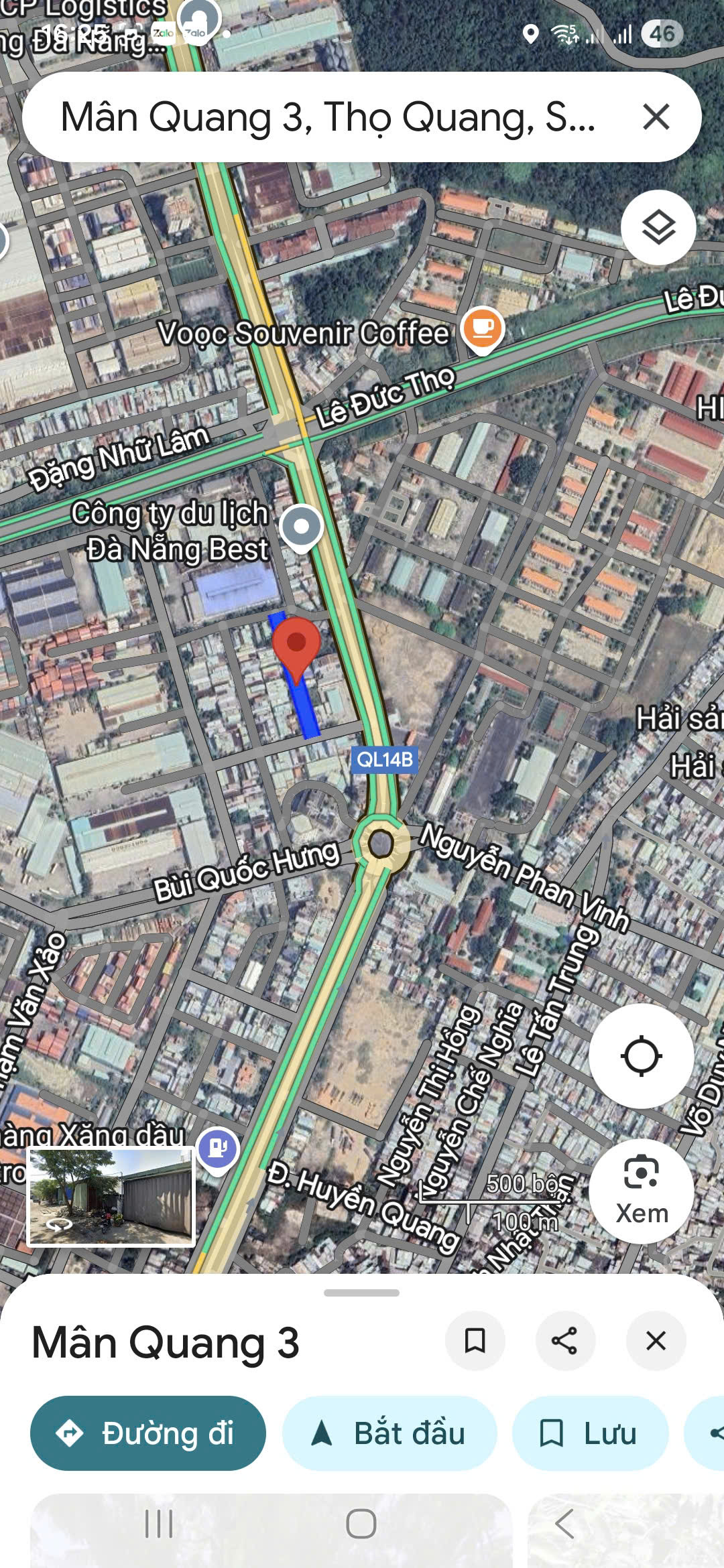Image resolution: width=724 pixels, height=1568 pixels.
Task: Center map on my current location
Action: [x=641, y=1057]
